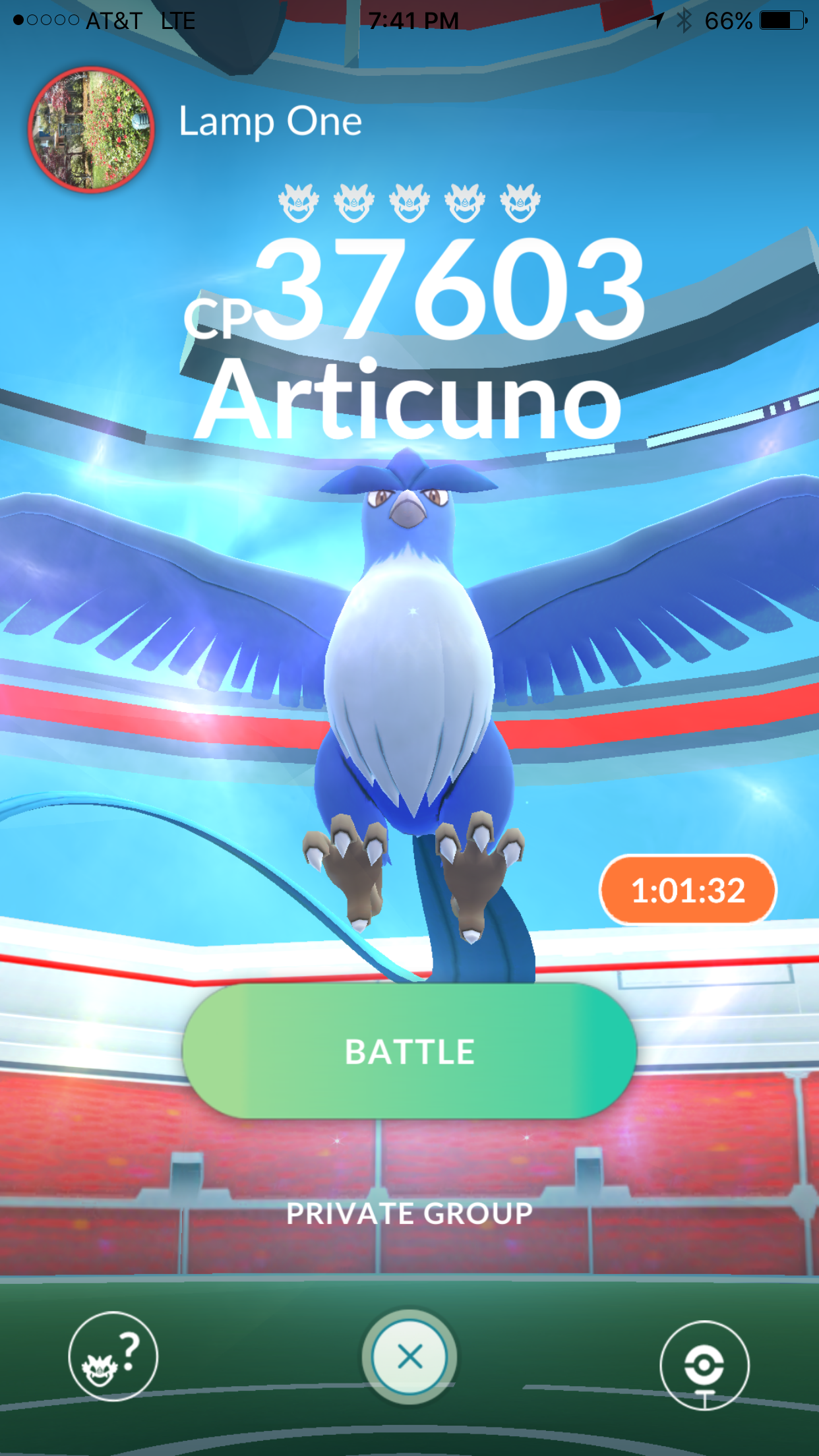
Task: Open the raid boss info icon
Action: [113, 1356]
